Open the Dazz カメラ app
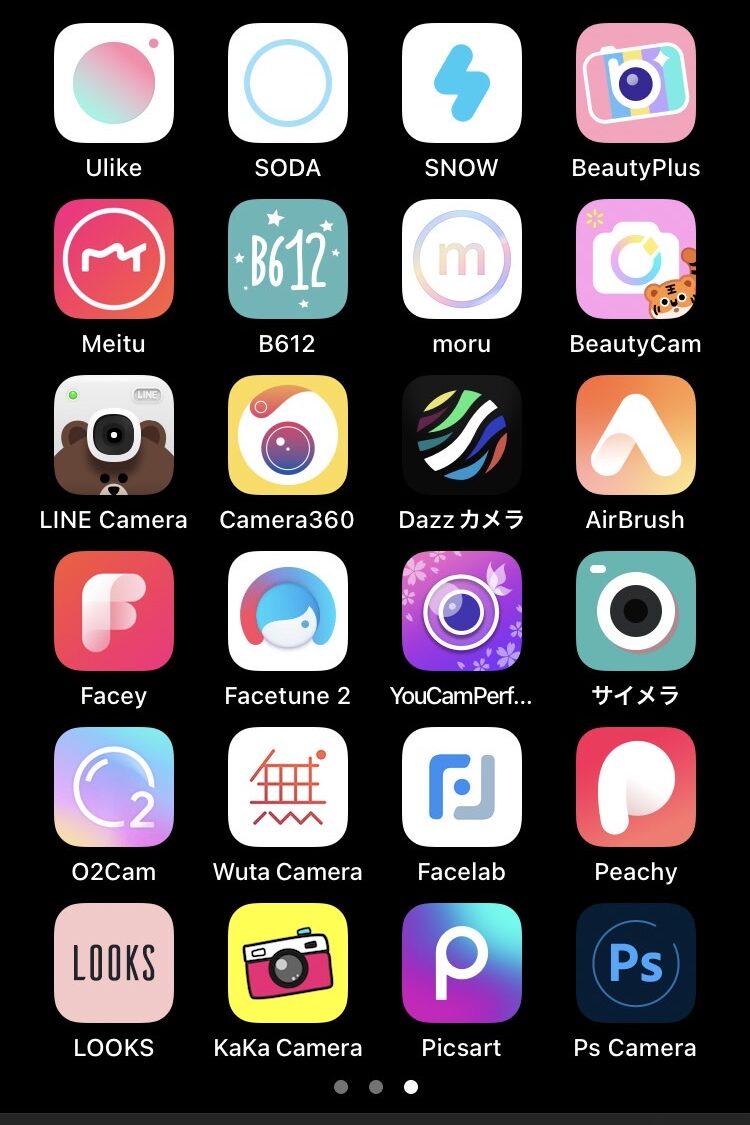The height and width of the screenshot is (1125, 750). [x=461, y=436]
